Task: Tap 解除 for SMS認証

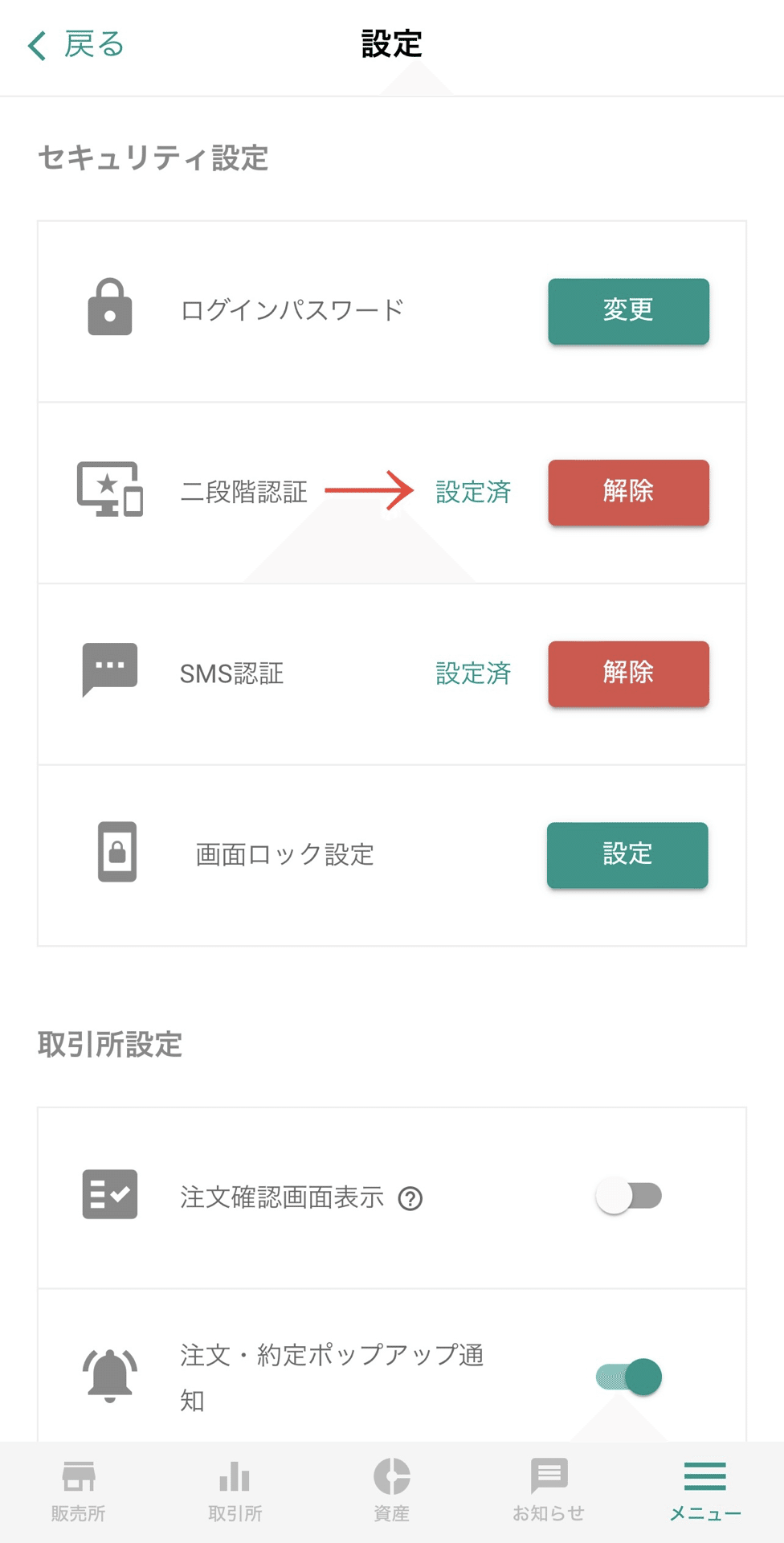Action: pos(628,673)
